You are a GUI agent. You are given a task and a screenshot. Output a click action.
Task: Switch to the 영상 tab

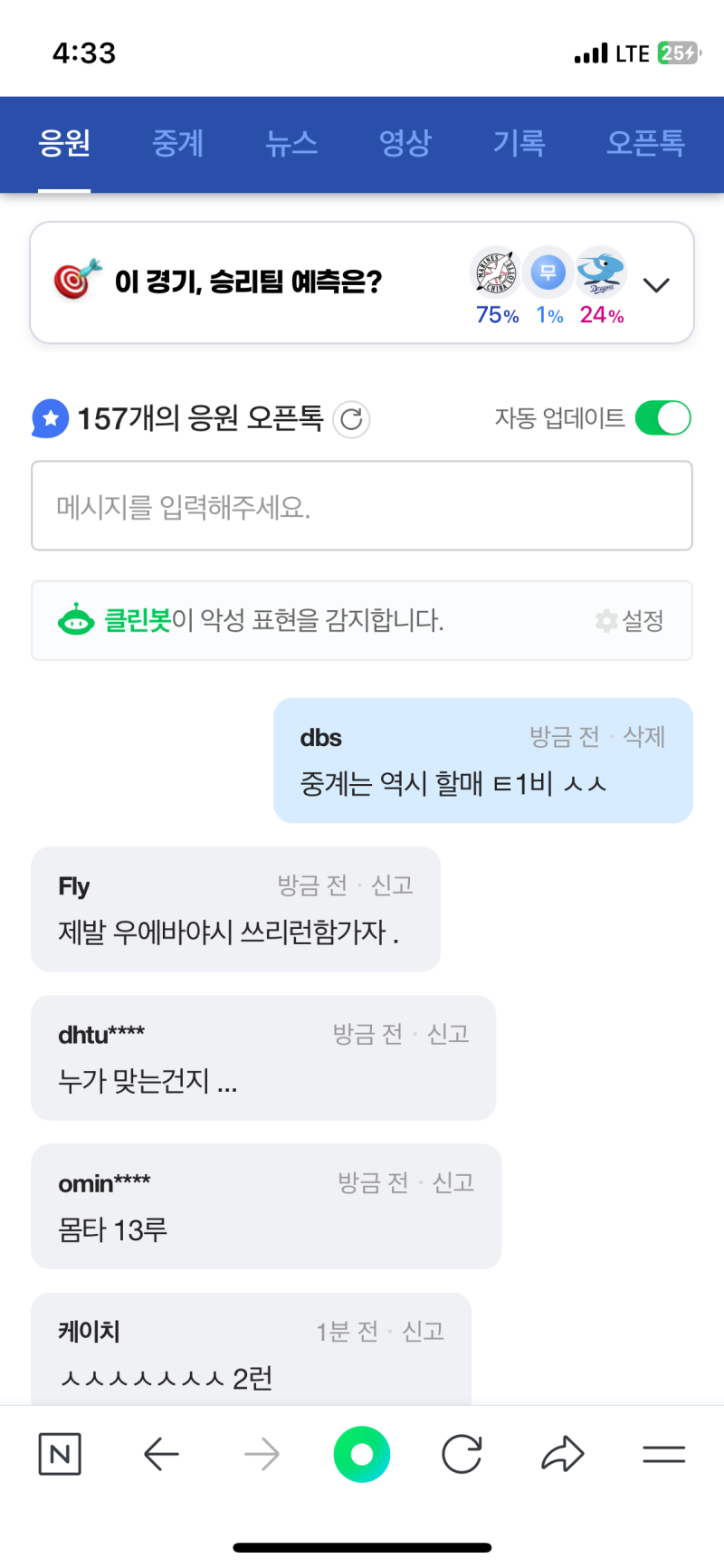pos(405,143)
